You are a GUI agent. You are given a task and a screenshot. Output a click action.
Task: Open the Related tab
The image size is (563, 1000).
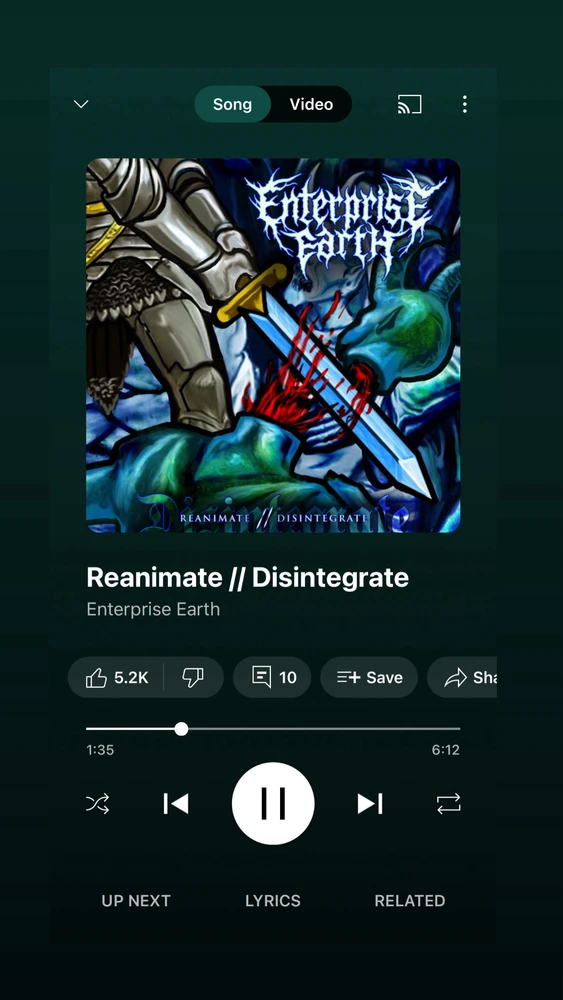pyautogui.click(x=410, y=901)
